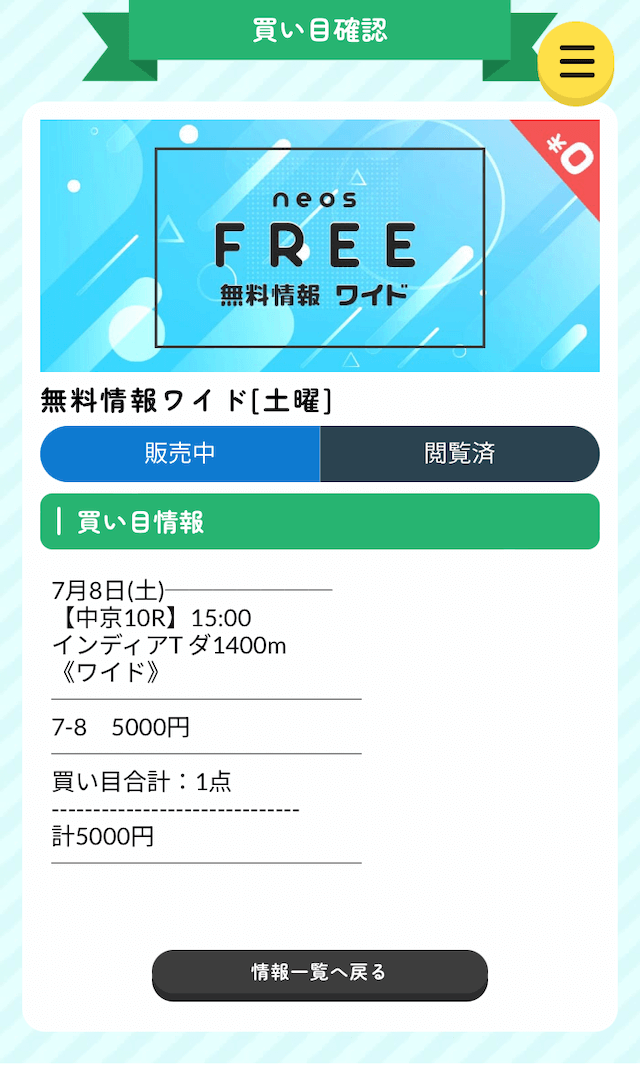The image size is (640, 1065).
Task: Tap the 情報一覧へ戻る button
Action: pyautogui.click(x=319, y=975)
